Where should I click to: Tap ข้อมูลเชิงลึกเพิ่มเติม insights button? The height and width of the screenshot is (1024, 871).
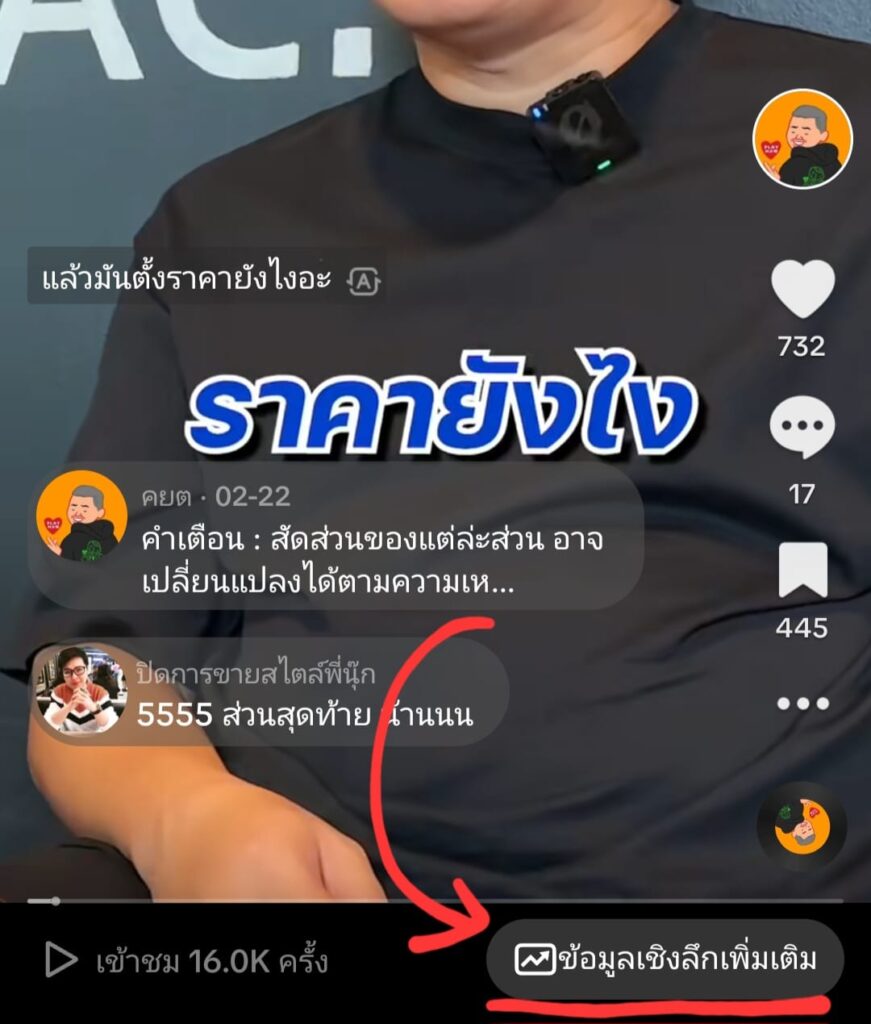(x=665, y=960)
